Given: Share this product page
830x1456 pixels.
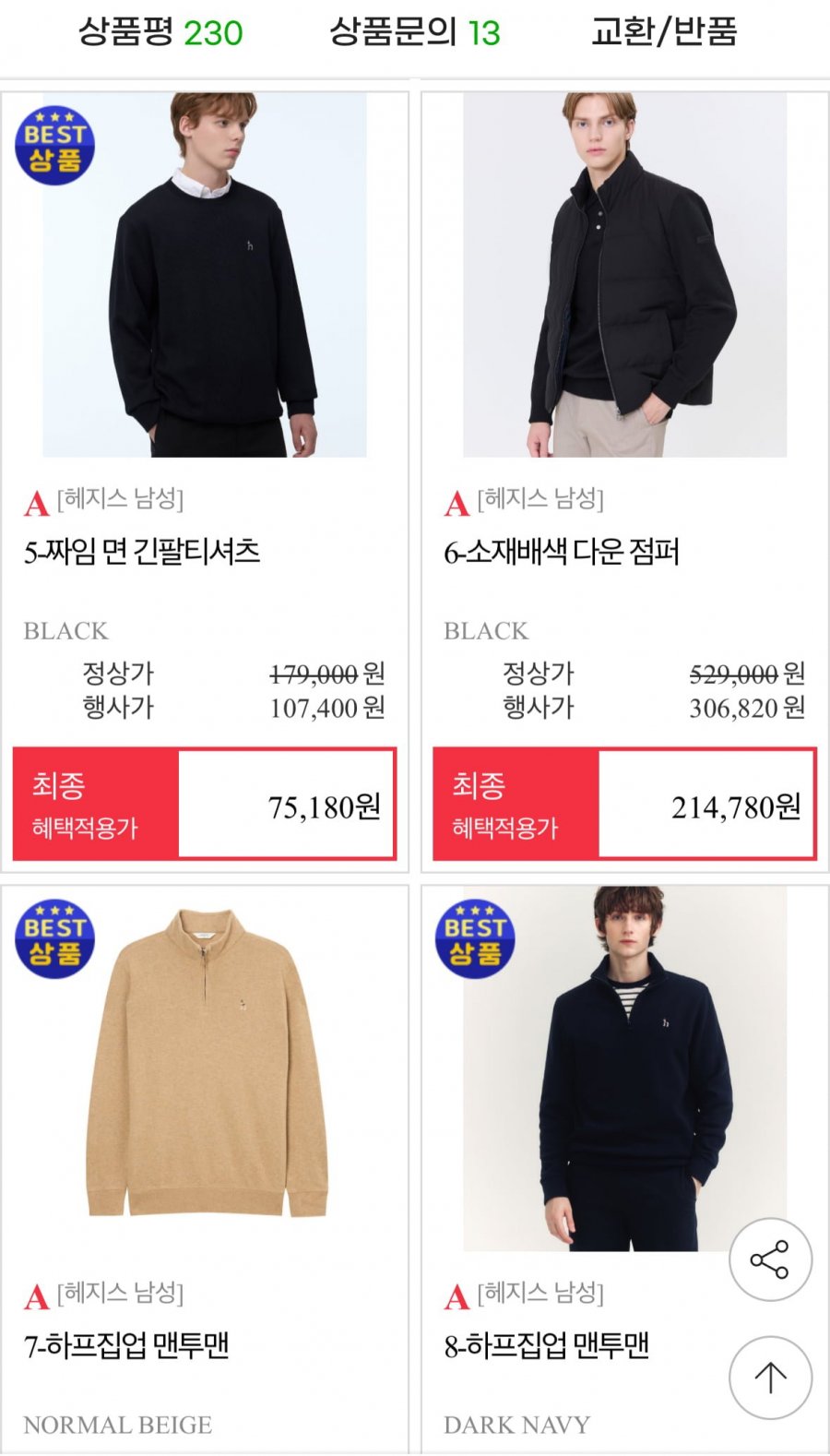Looking at the screenshot, I should point(770,1259).
